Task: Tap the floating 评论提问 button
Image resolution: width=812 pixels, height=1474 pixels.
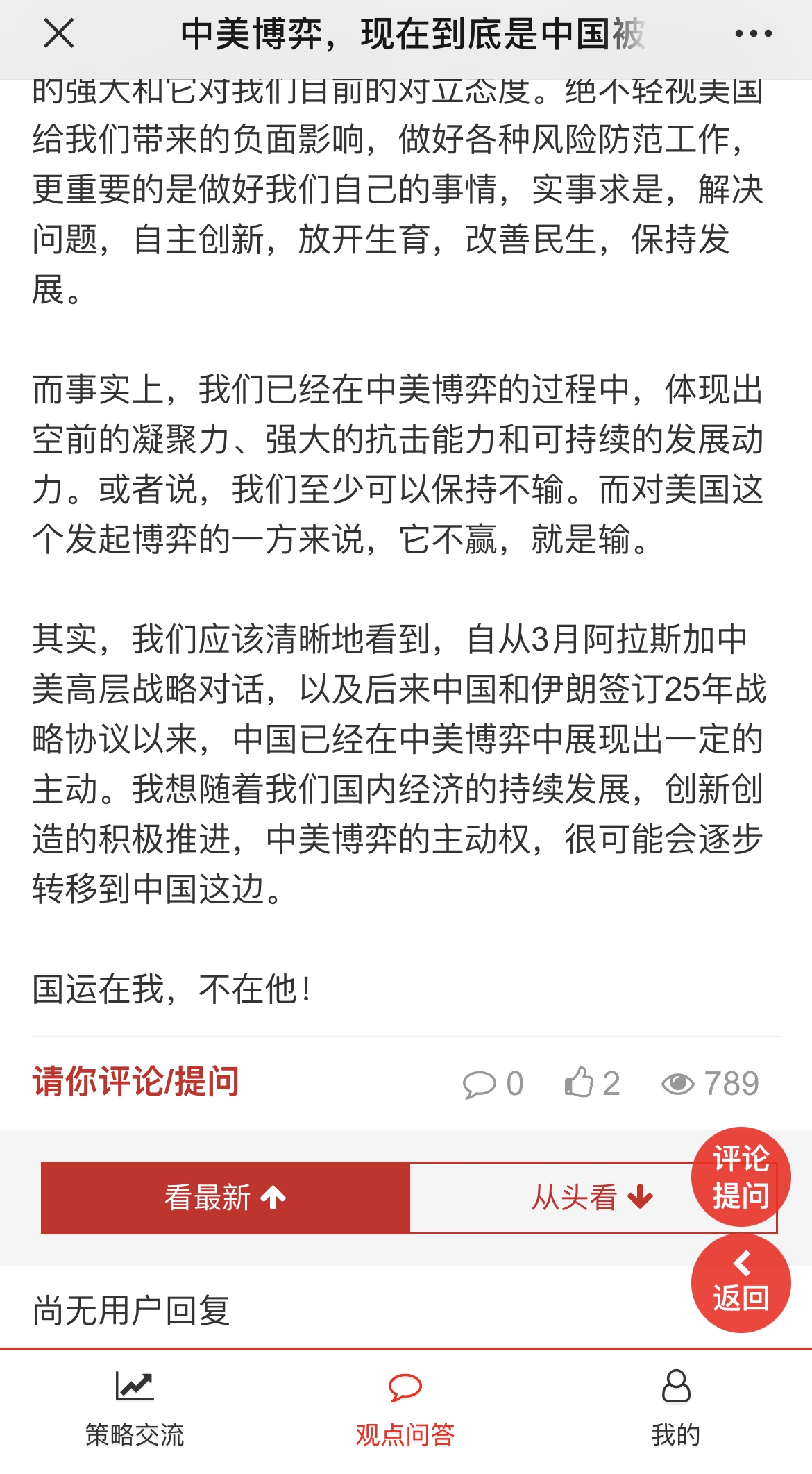Action: (x=741, y=1177)
